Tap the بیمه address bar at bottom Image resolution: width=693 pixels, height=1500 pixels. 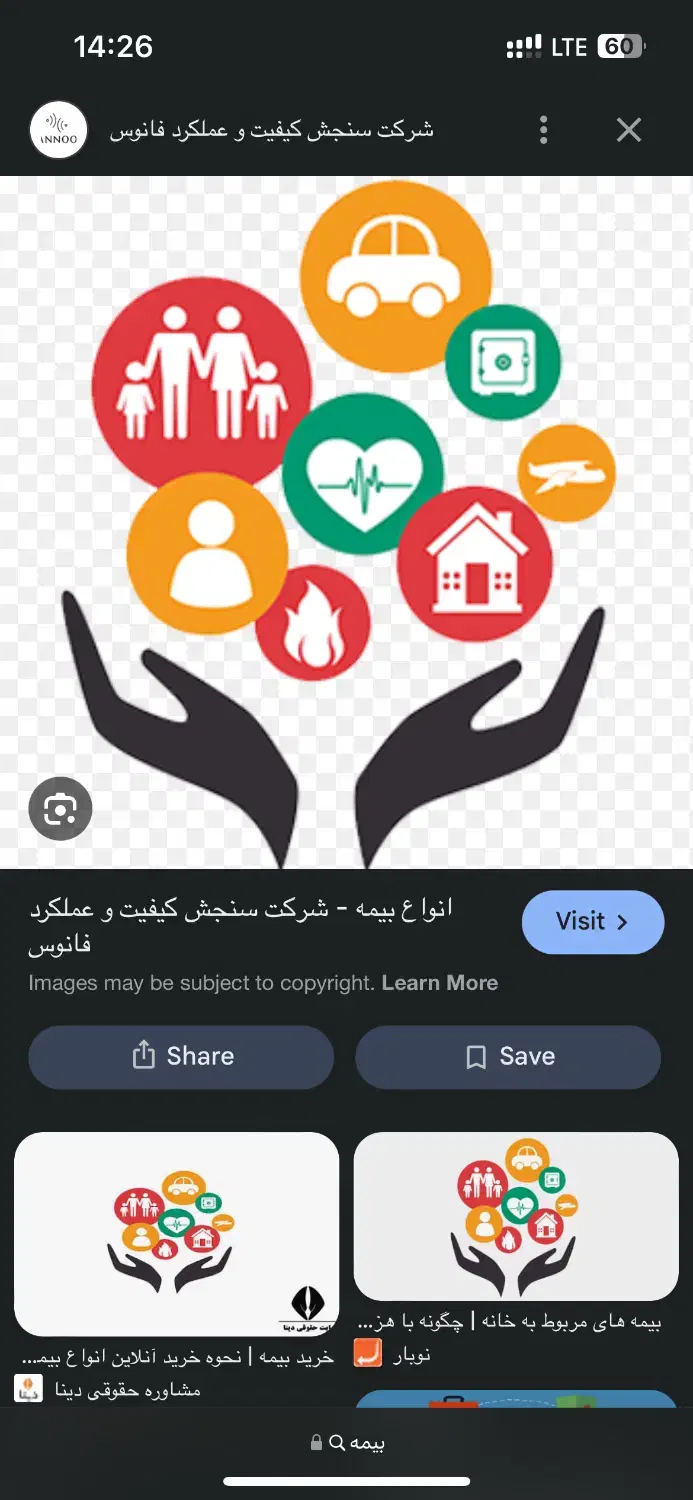347,1442
